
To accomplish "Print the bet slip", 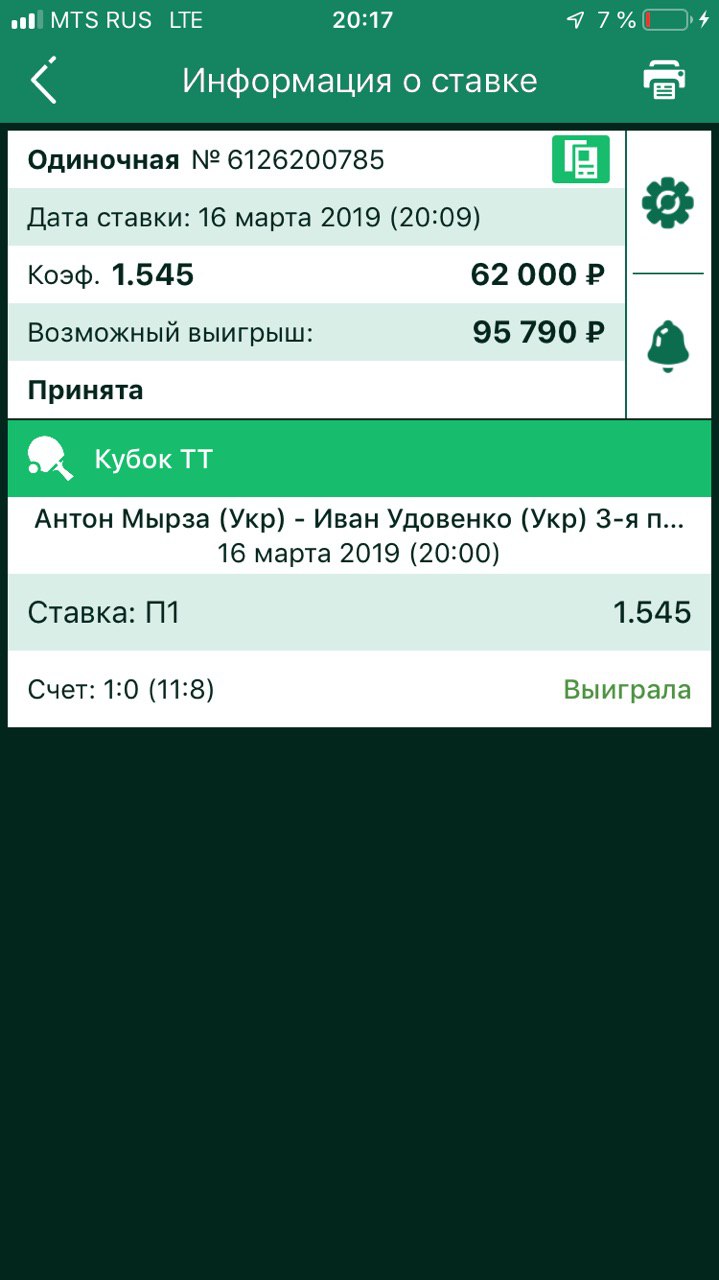I will click(664, 80).
